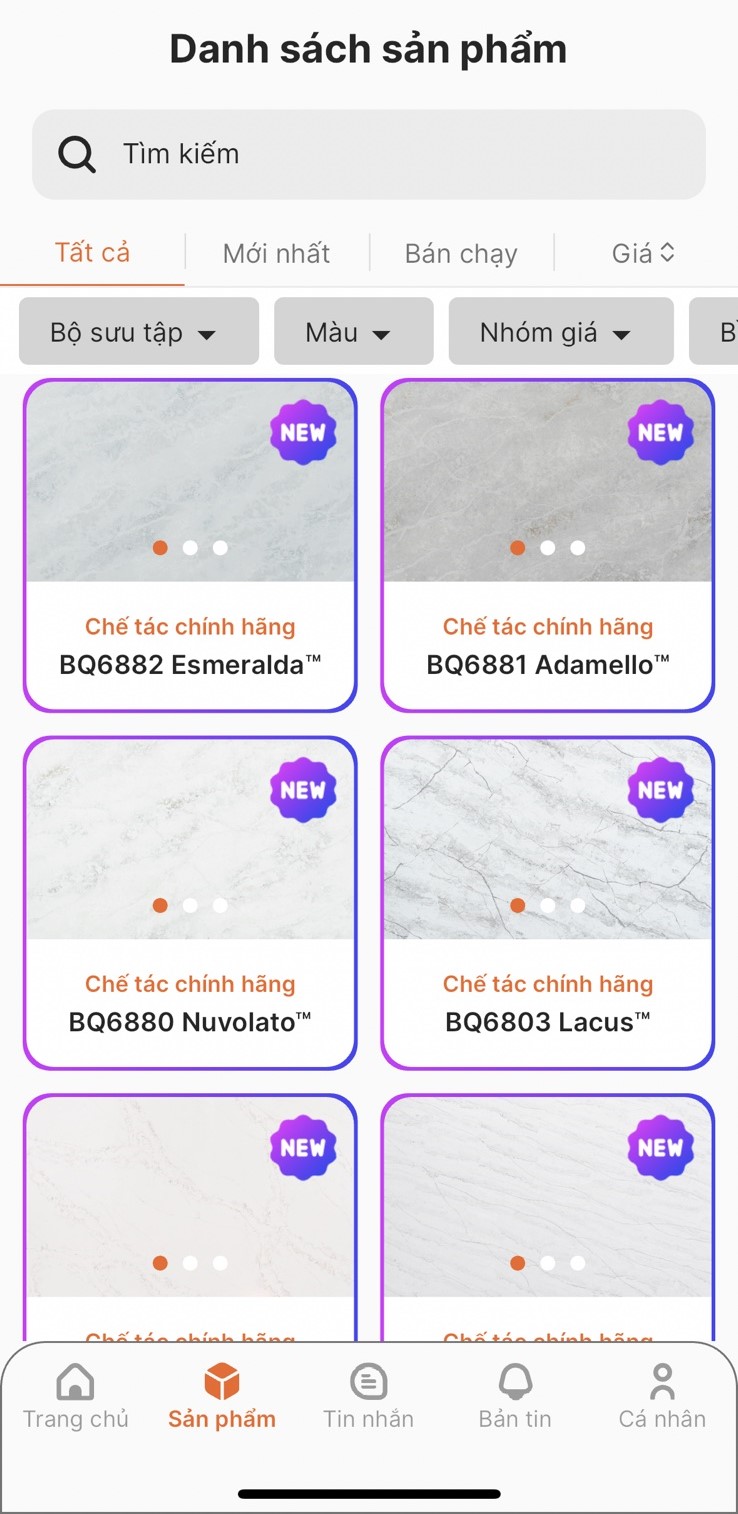Open the BQ6880 Nuvolato product card
The image size is (738, 1514).
coord(190,903)
